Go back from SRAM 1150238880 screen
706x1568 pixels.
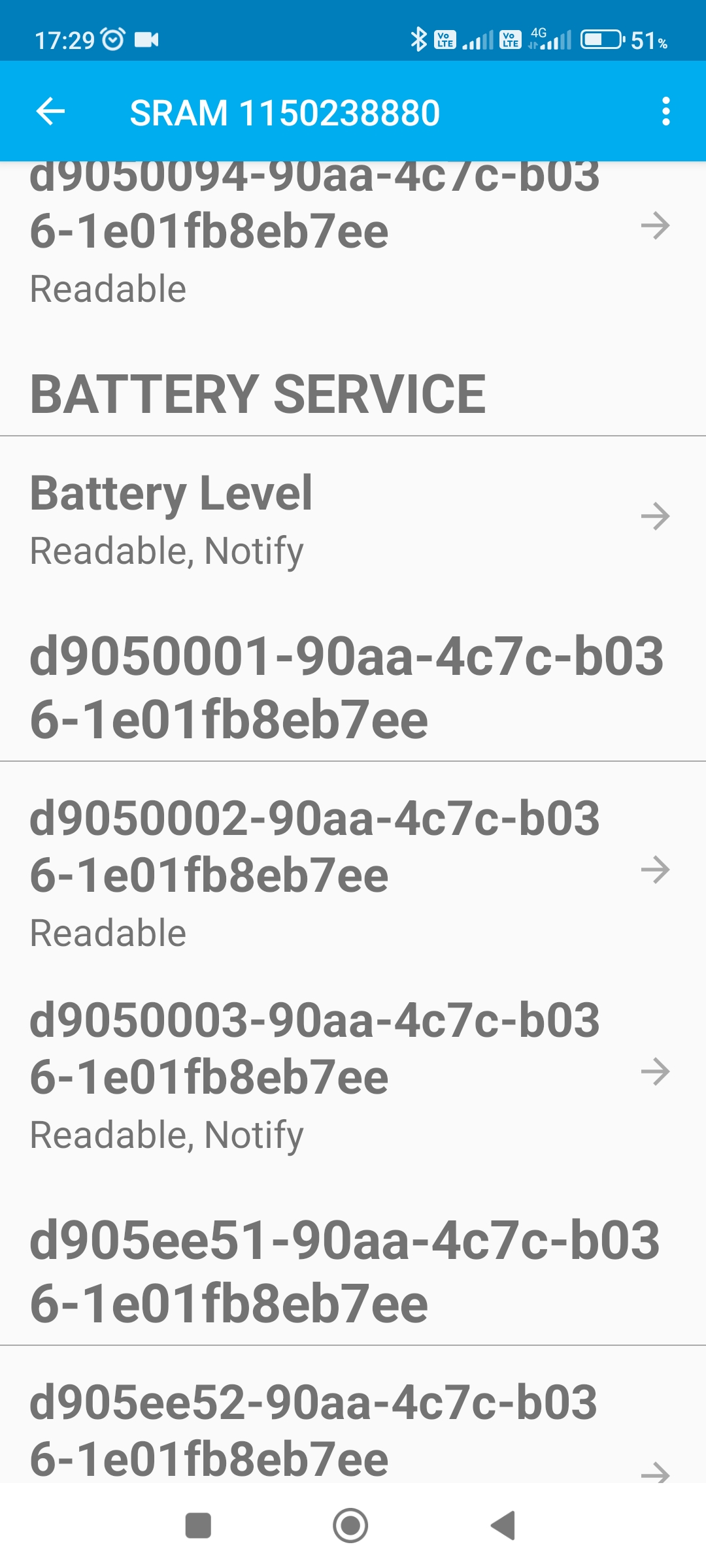pos(50,112)
